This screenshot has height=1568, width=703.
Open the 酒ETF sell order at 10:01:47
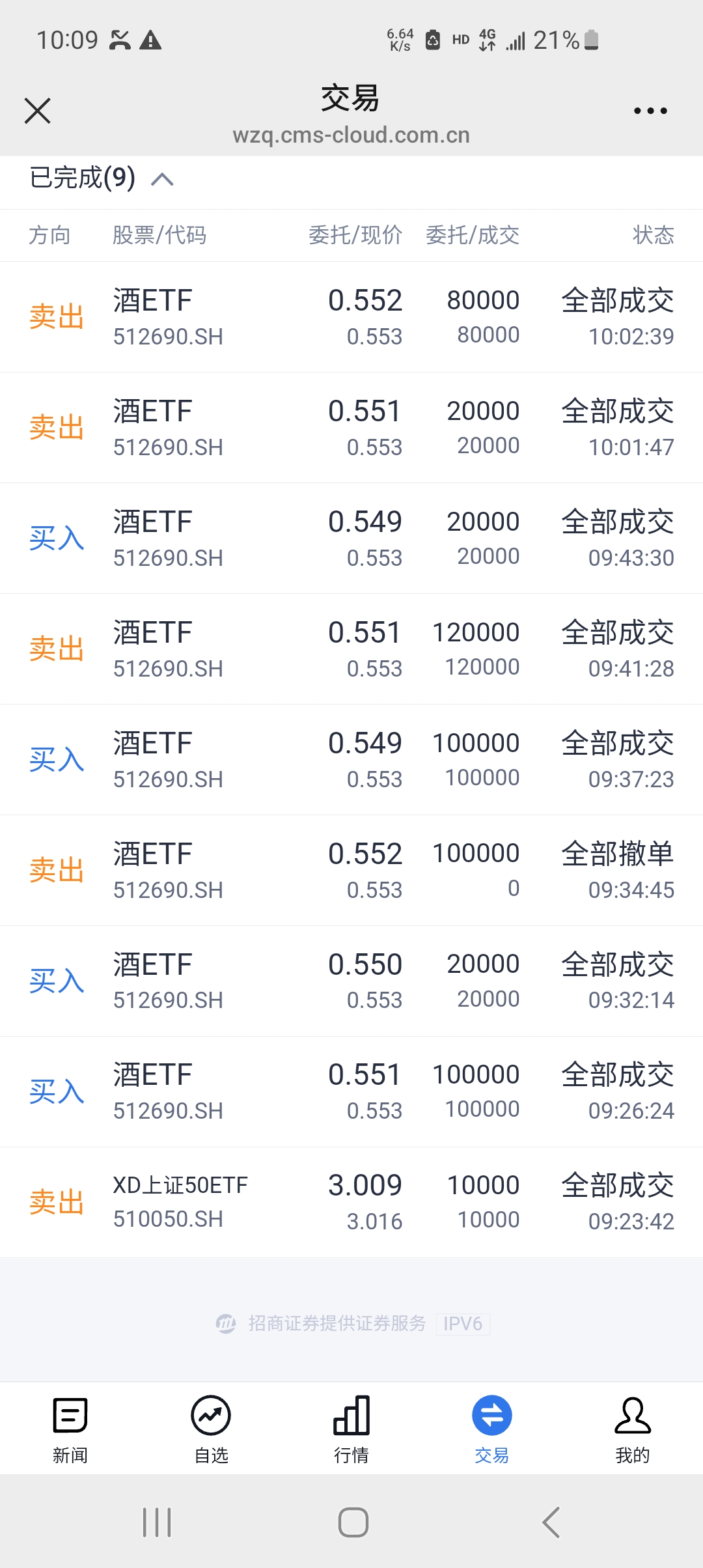[x=351, y=428]
